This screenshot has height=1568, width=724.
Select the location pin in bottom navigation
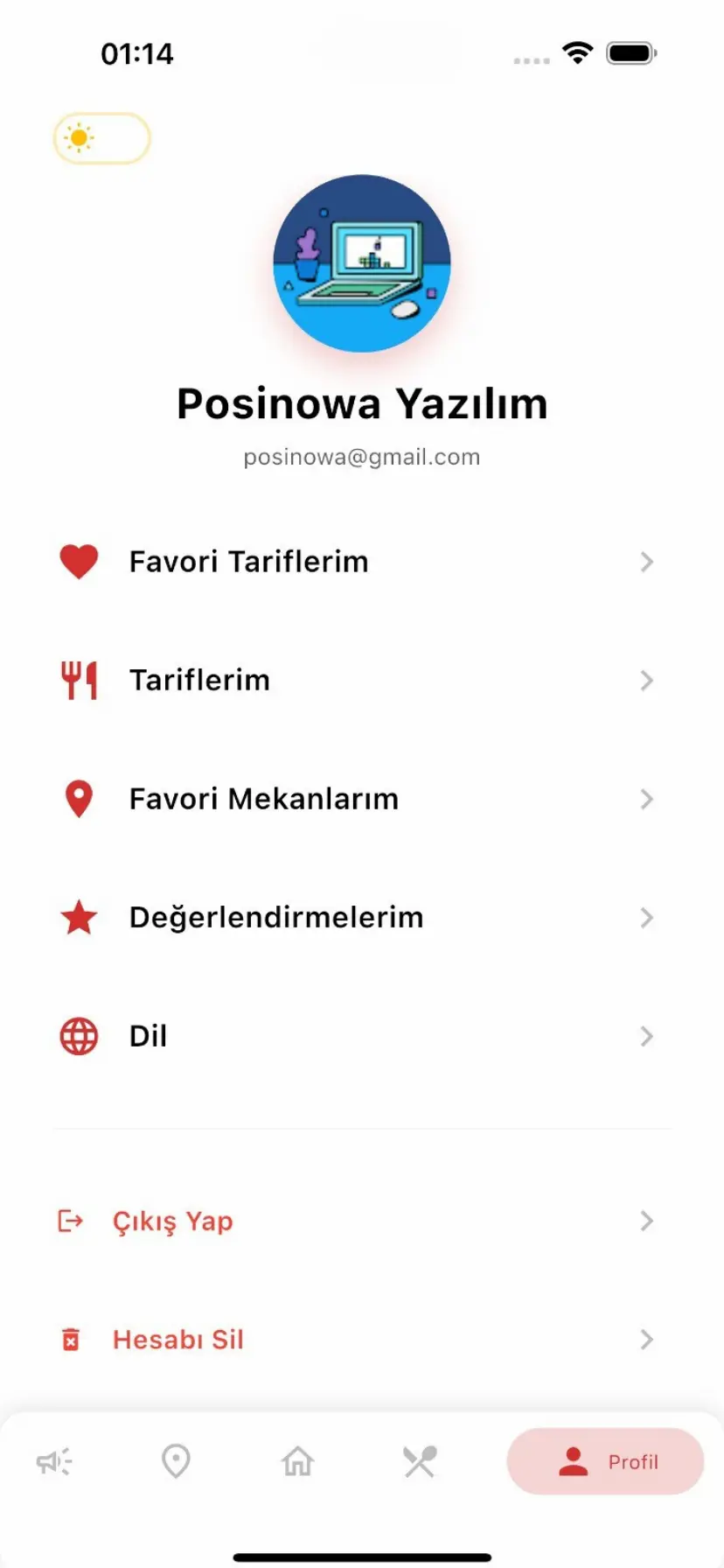tap(176, 1461)
